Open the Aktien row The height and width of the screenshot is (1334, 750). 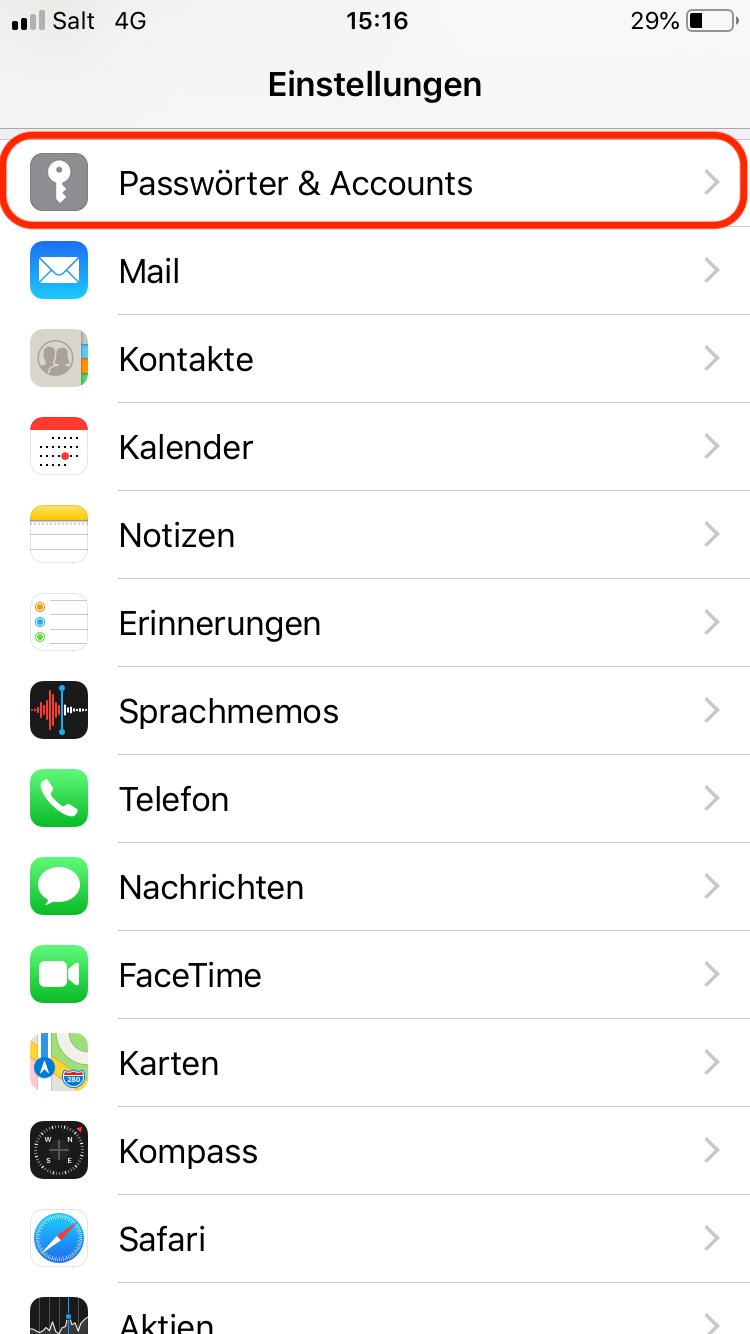(x=375, y=1309)
